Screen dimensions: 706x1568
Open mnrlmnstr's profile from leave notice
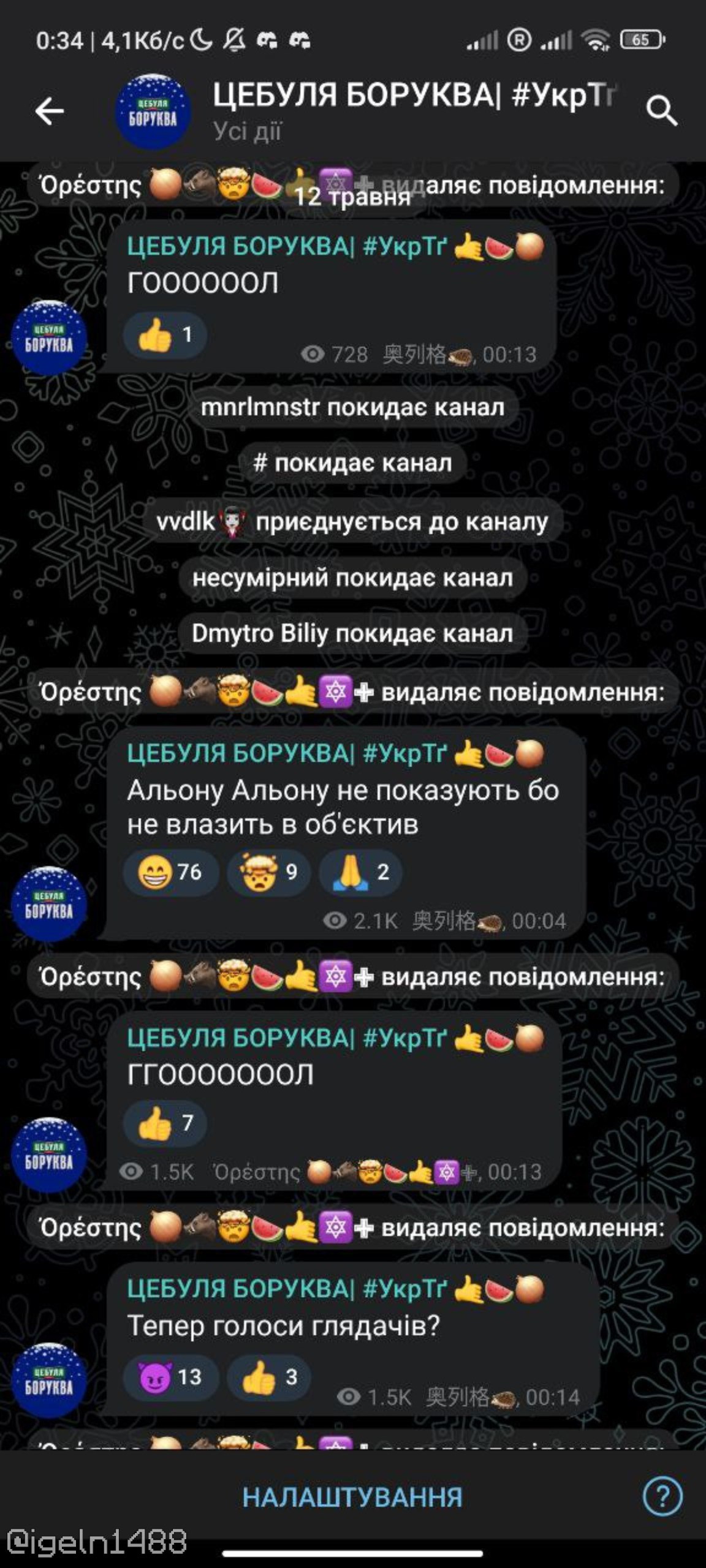[x=260, y=407]
